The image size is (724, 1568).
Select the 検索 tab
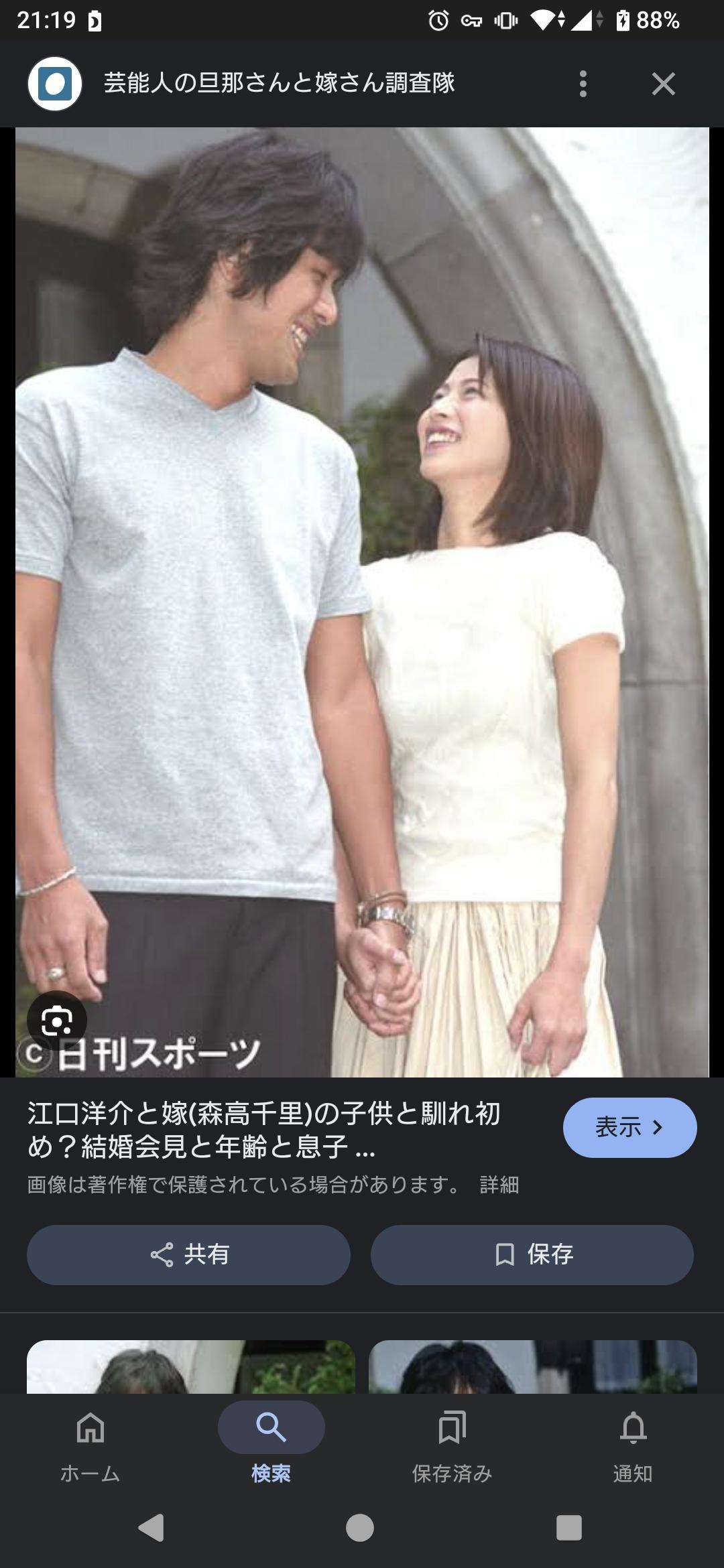[x=271, y=1447]
